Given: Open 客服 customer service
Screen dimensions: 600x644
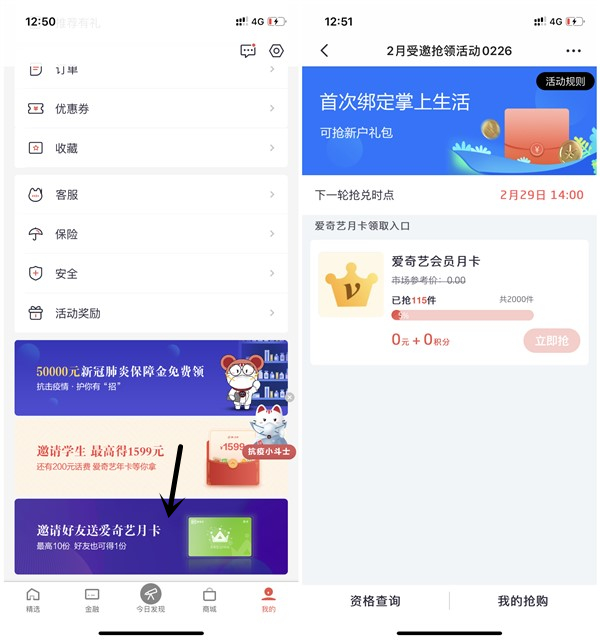Looking at the screenshot, I should pos(150,195).
